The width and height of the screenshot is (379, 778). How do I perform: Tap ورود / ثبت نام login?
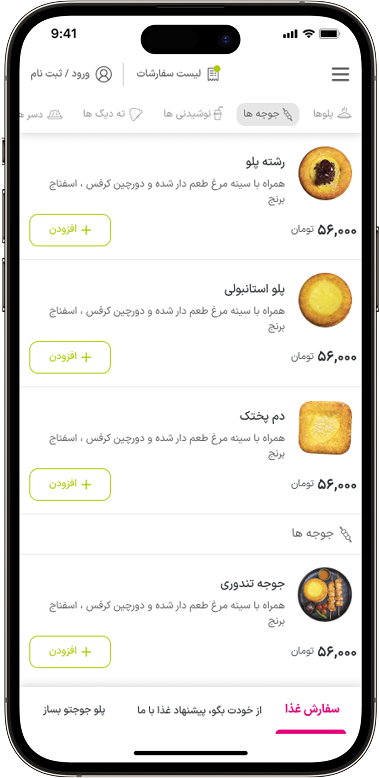[71, 74]
